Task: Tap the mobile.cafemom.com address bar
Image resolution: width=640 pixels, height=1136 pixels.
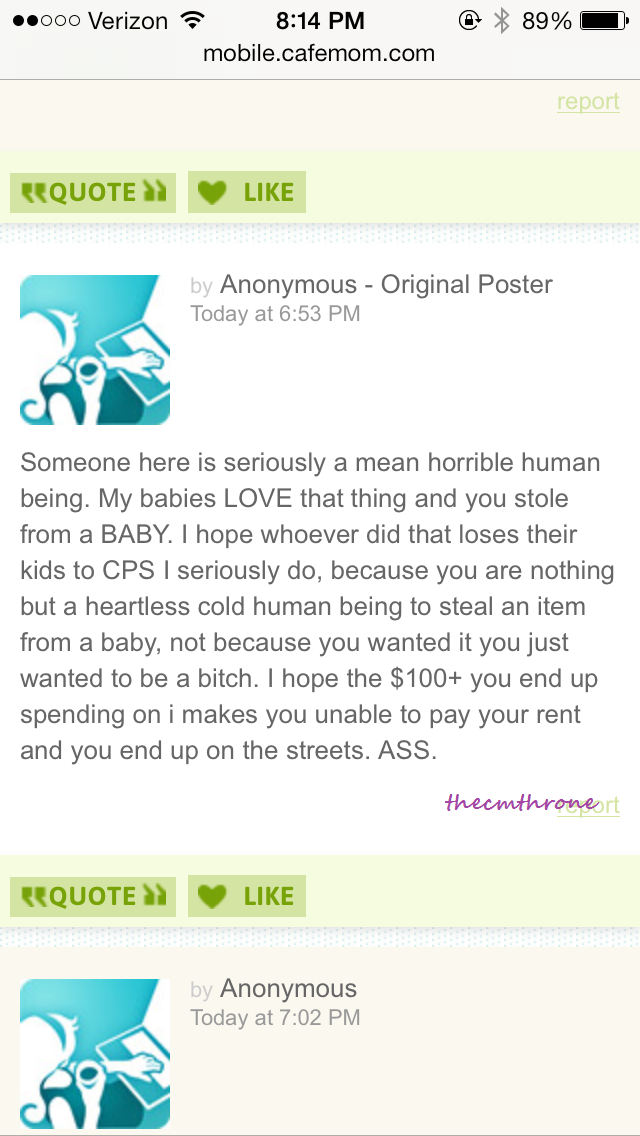Action: [x=319, y=54]
